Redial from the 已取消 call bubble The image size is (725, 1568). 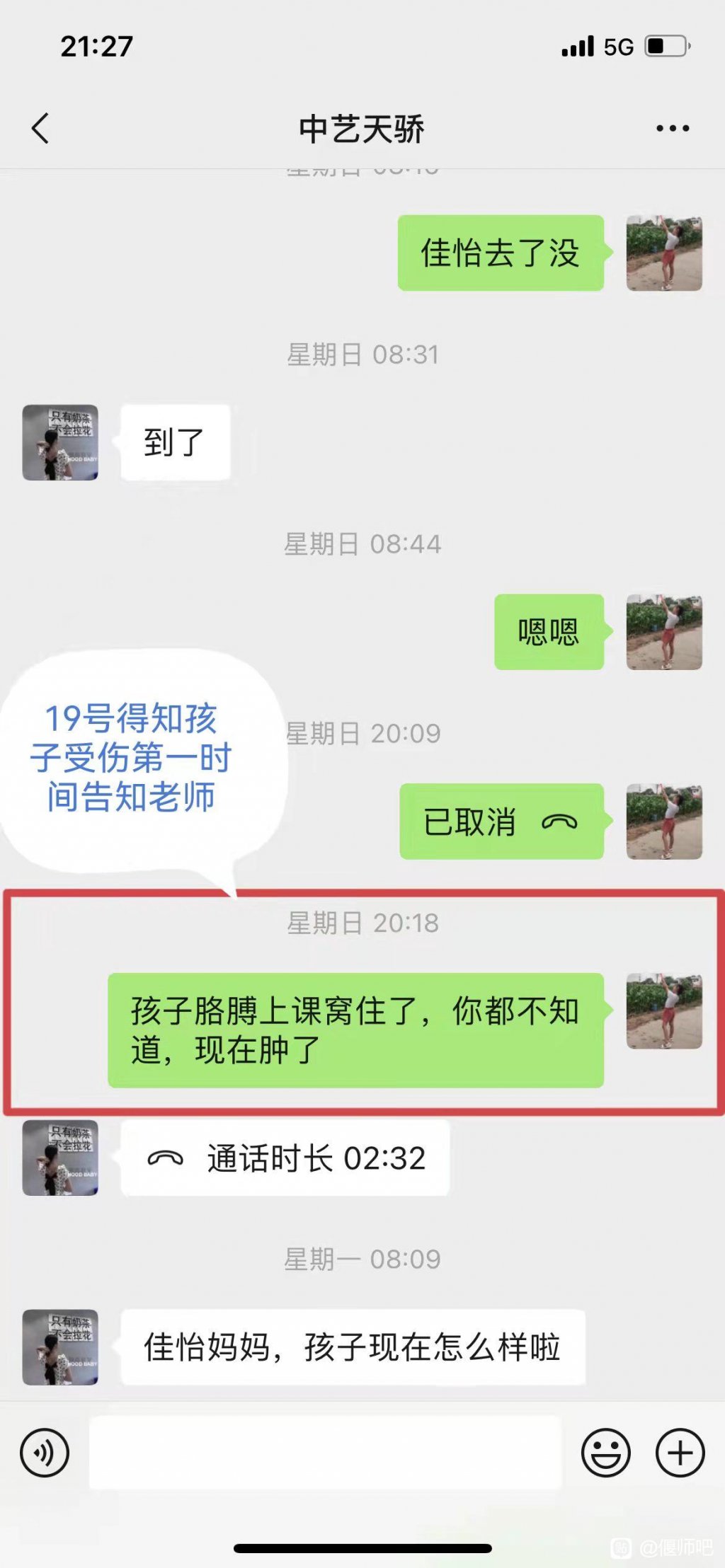pyautogui.click(x=501, y=822)
